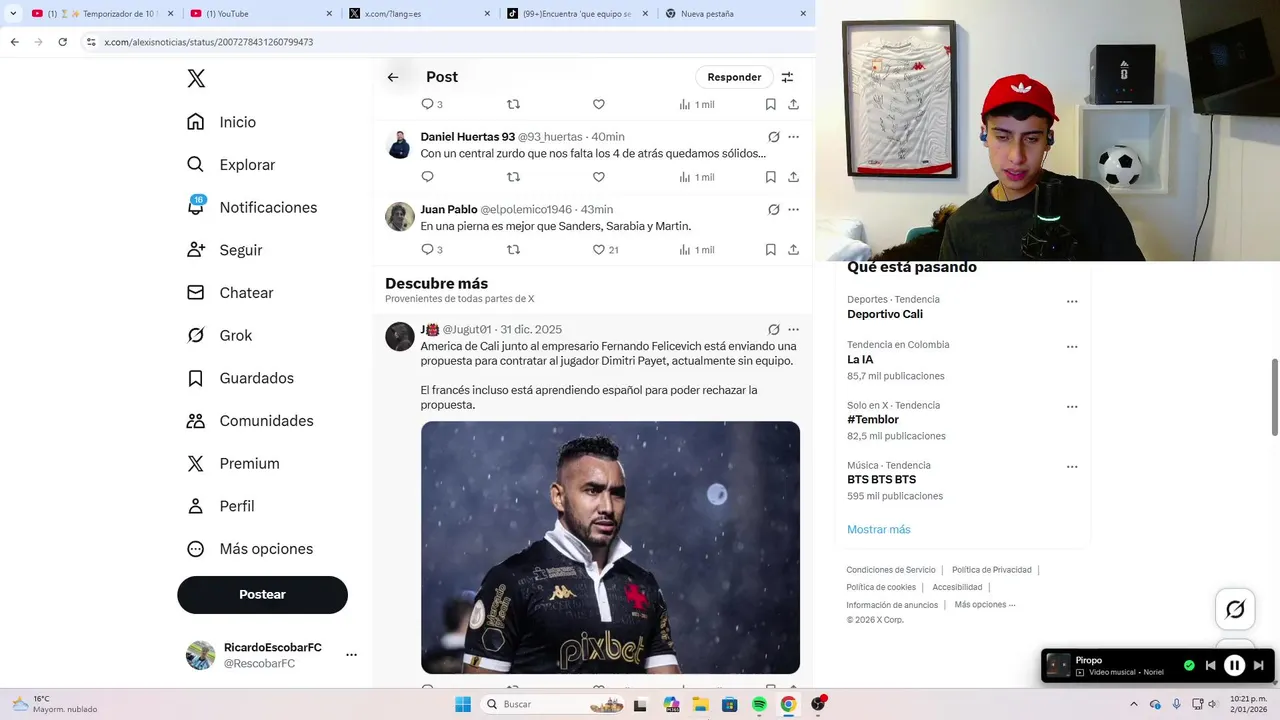Go back using the Post back arrow
The image size is (1280, 720).
coord(393,77)
